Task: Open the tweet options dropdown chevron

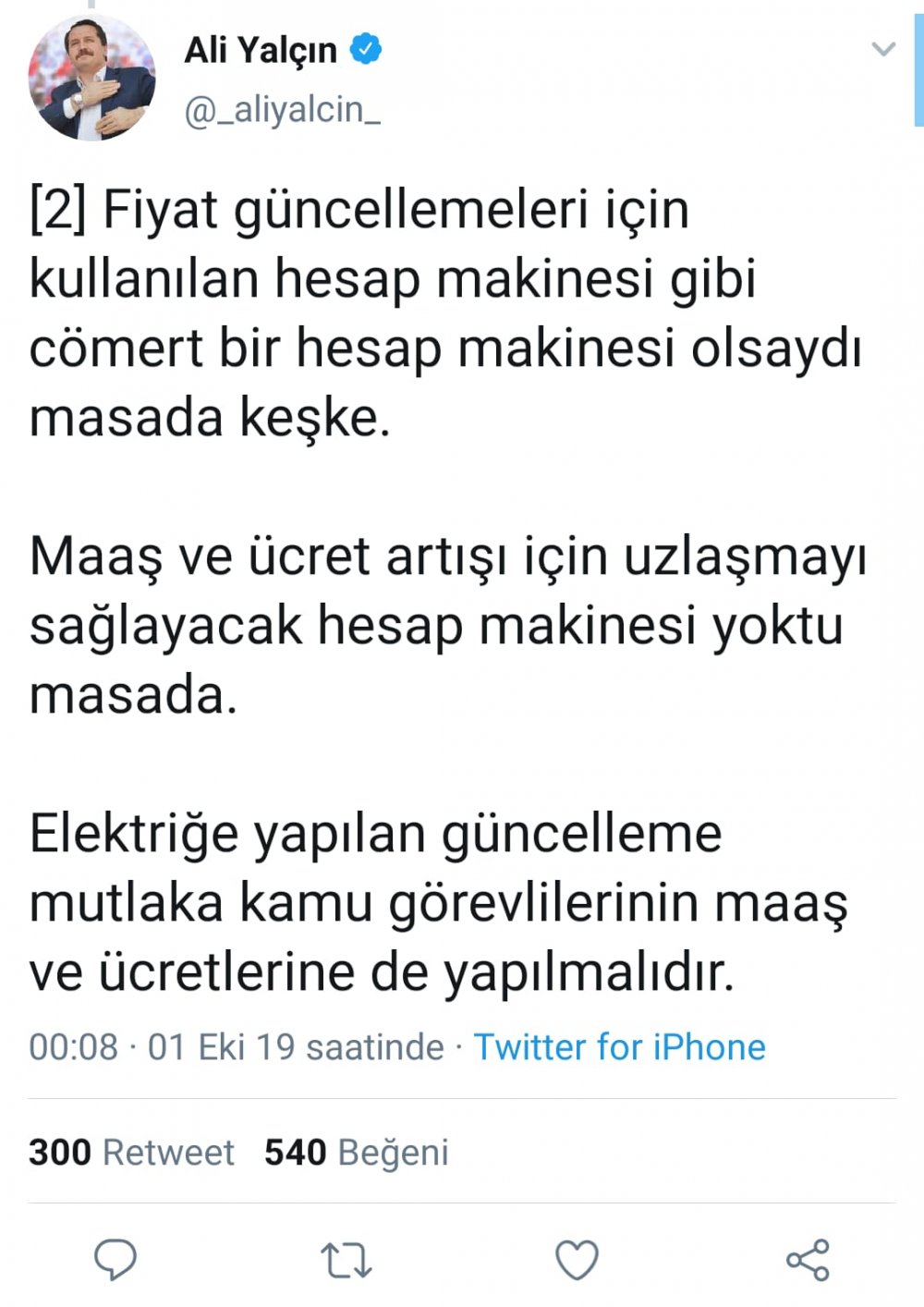Action: point(883,49)
